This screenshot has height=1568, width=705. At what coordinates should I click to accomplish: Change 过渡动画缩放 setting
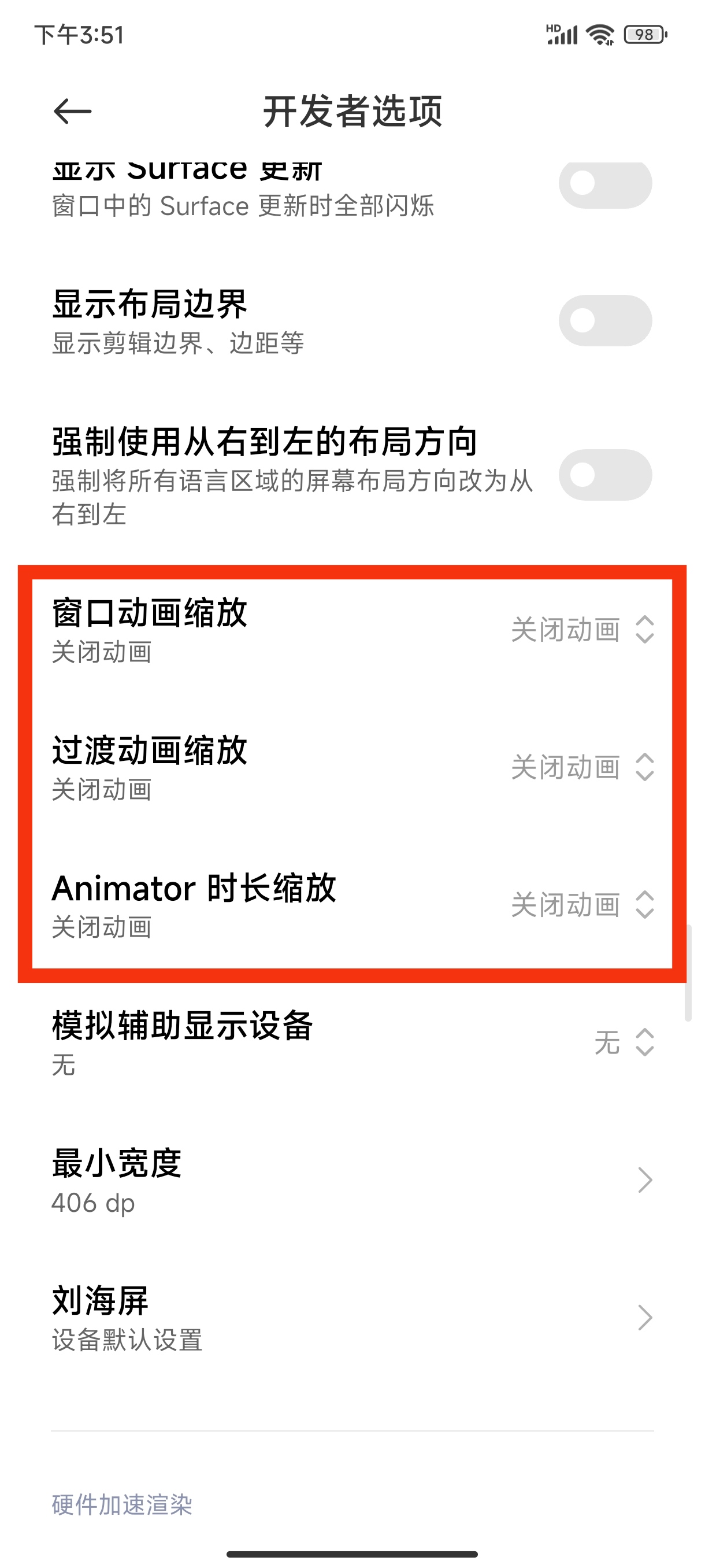[x=352, y=768]
